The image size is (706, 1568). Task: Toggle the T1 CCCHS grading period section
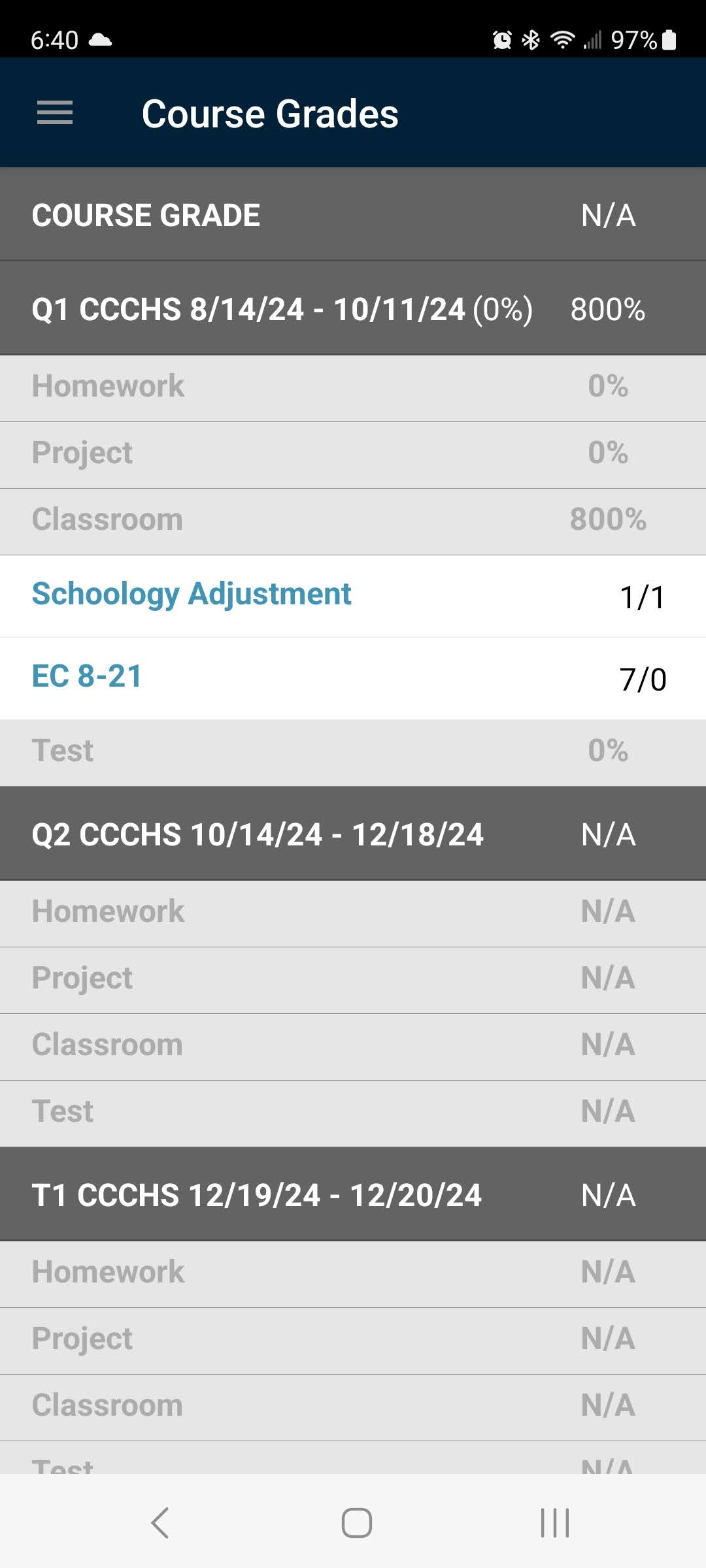(x=353, y=1195)
